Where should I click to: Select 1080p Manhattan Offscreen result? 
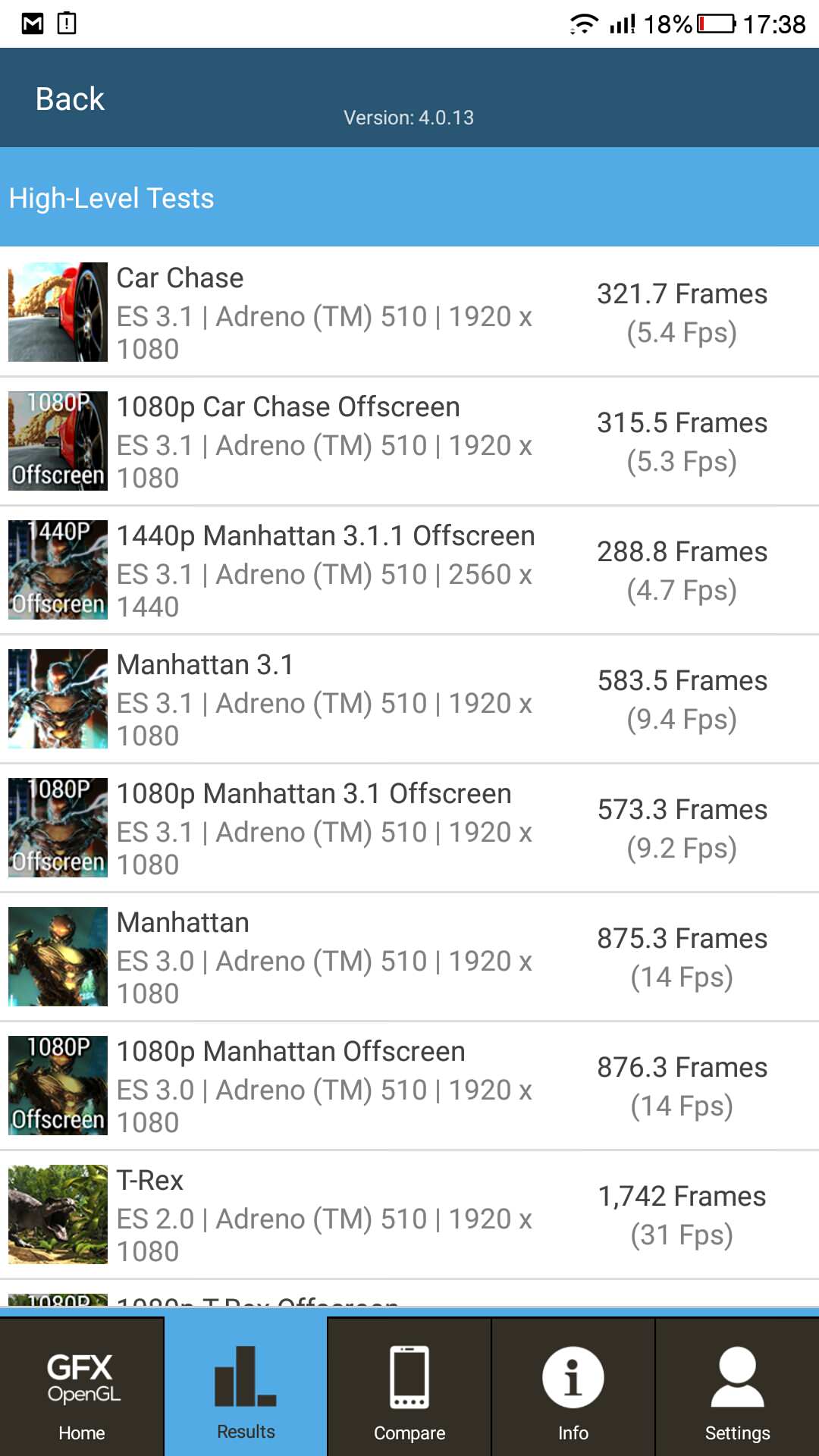[x=409, y=1085]
